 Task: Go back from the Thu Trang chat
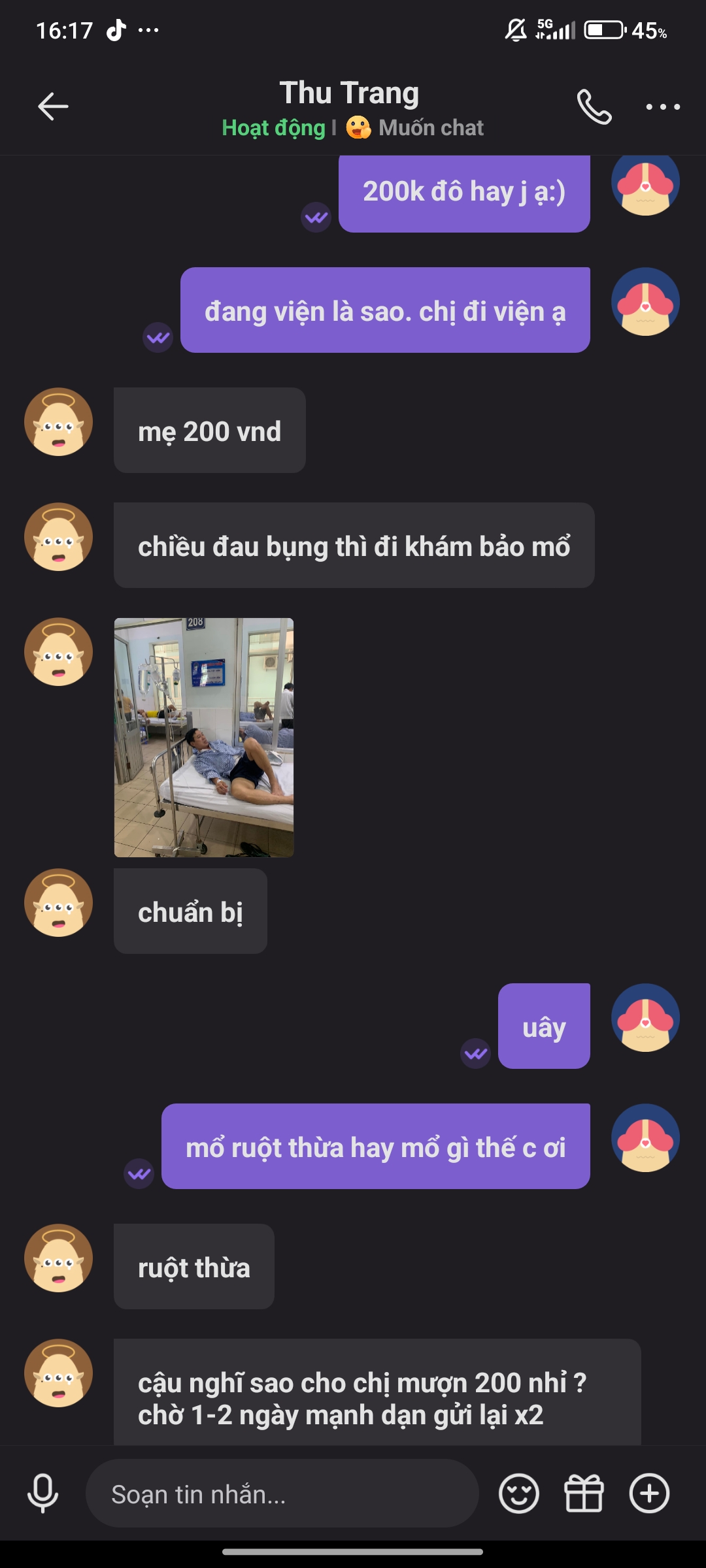coord(53,106)
